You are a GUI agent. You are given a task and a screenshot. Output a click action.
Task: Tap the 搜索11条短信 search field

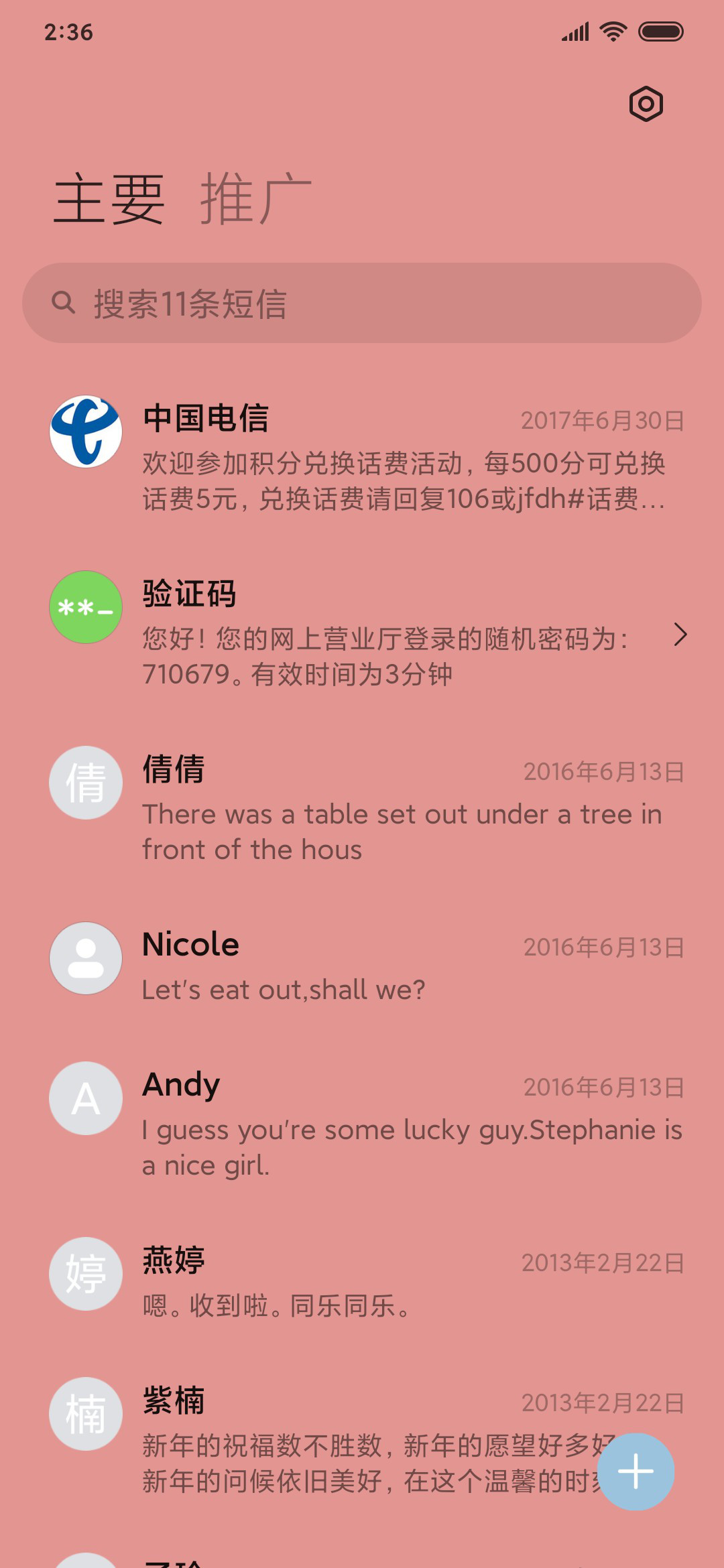click(362, 303)
